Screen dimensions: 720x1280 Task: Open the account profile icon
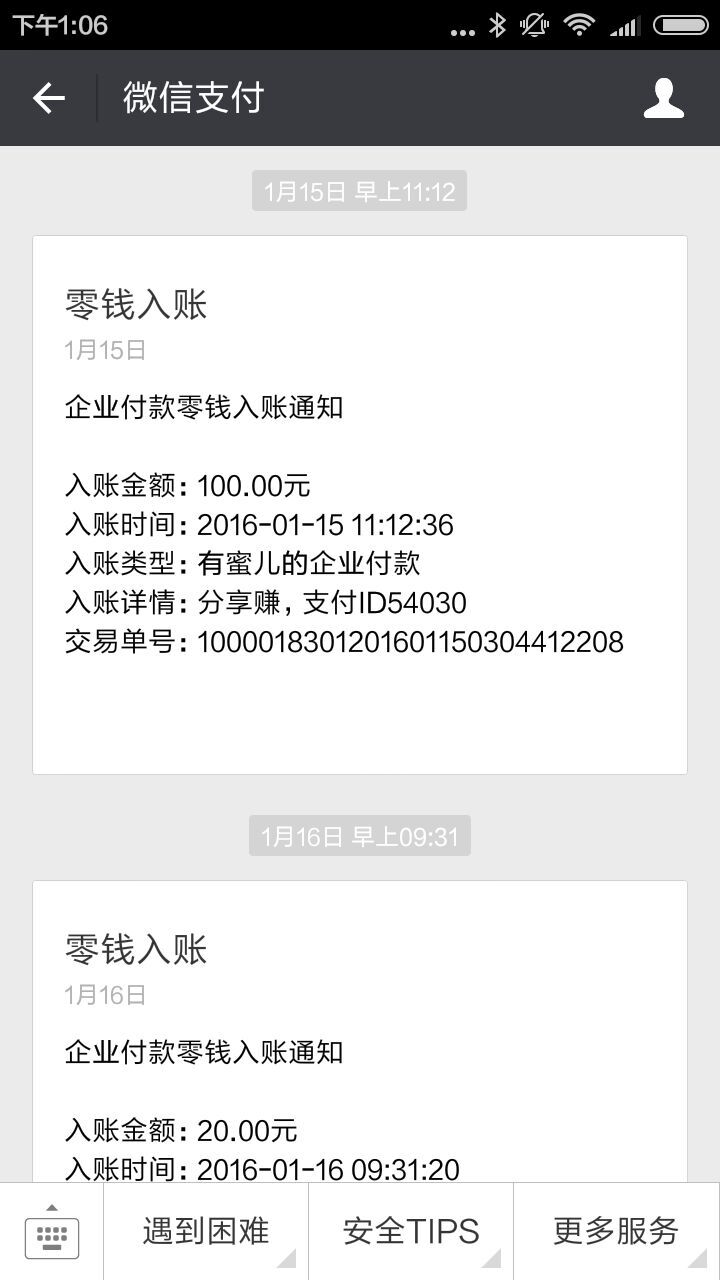[664, 98]
